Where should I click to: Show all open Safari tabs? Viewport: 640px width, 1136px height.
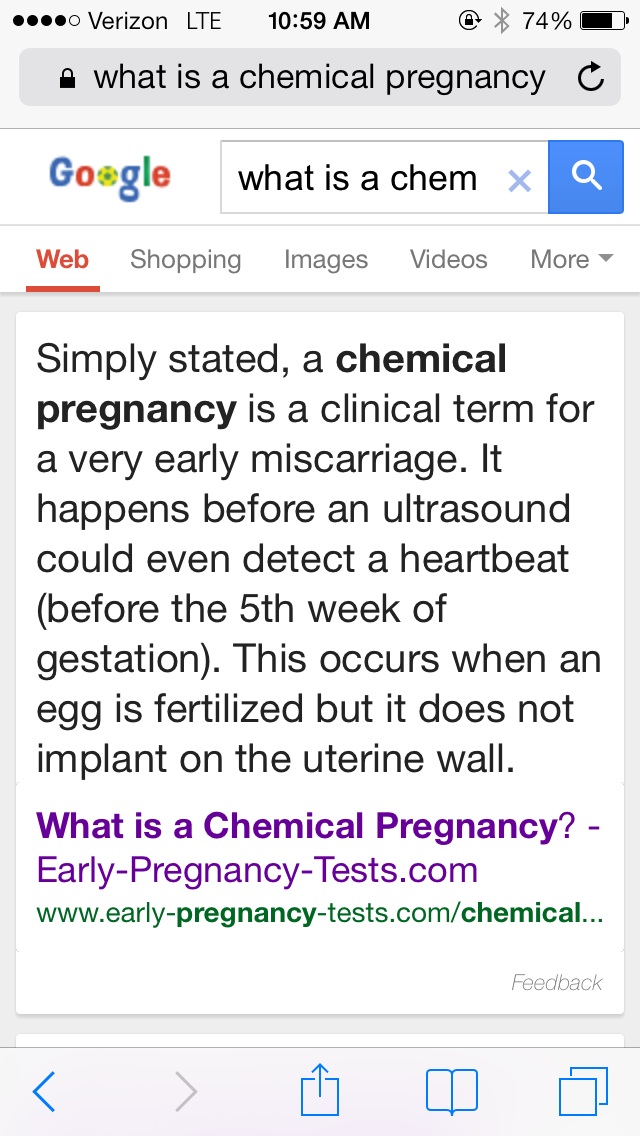tap(583, 1091)
